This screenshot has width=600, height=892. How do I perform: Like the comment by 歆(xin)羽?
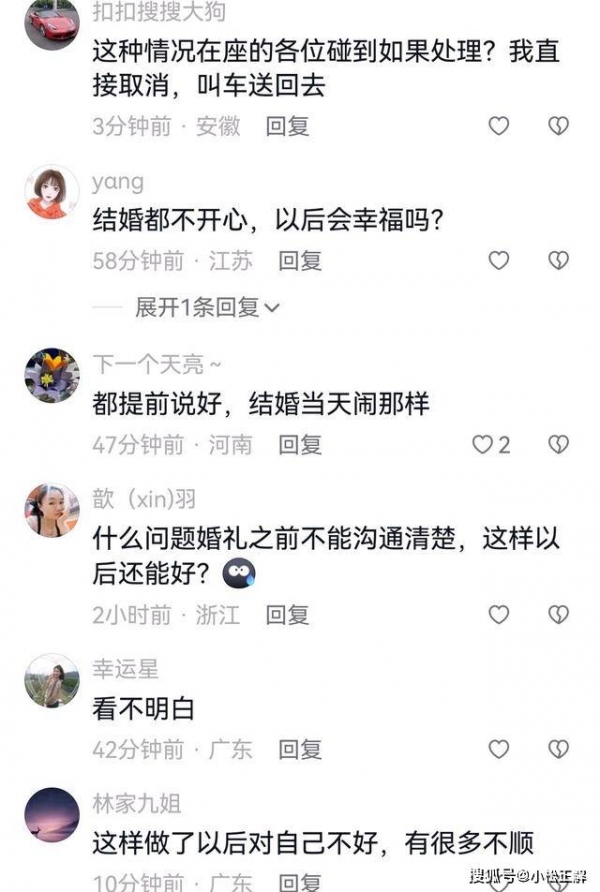[498, 615]
